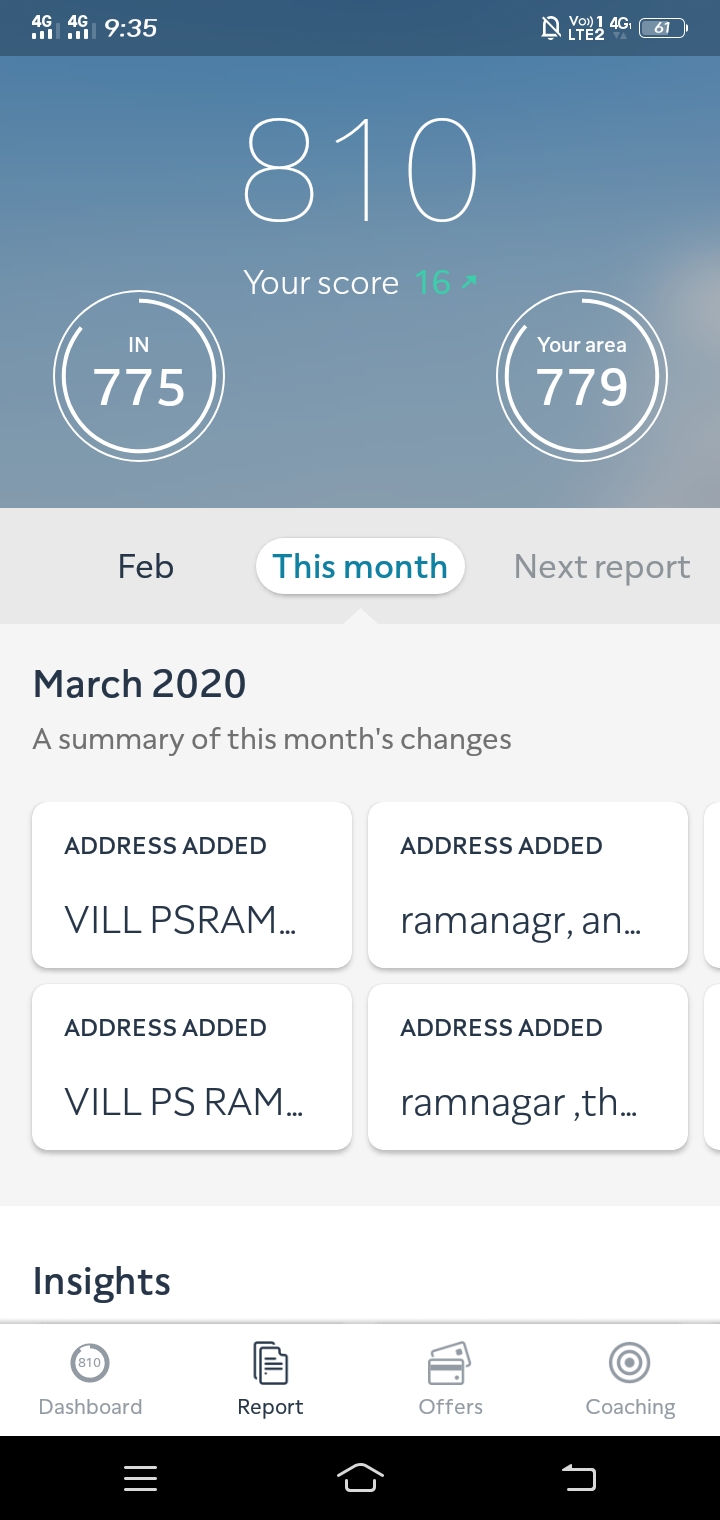Open the VILL PSRAM address added card
720x1520 pixels.
[x=192, y=885]
